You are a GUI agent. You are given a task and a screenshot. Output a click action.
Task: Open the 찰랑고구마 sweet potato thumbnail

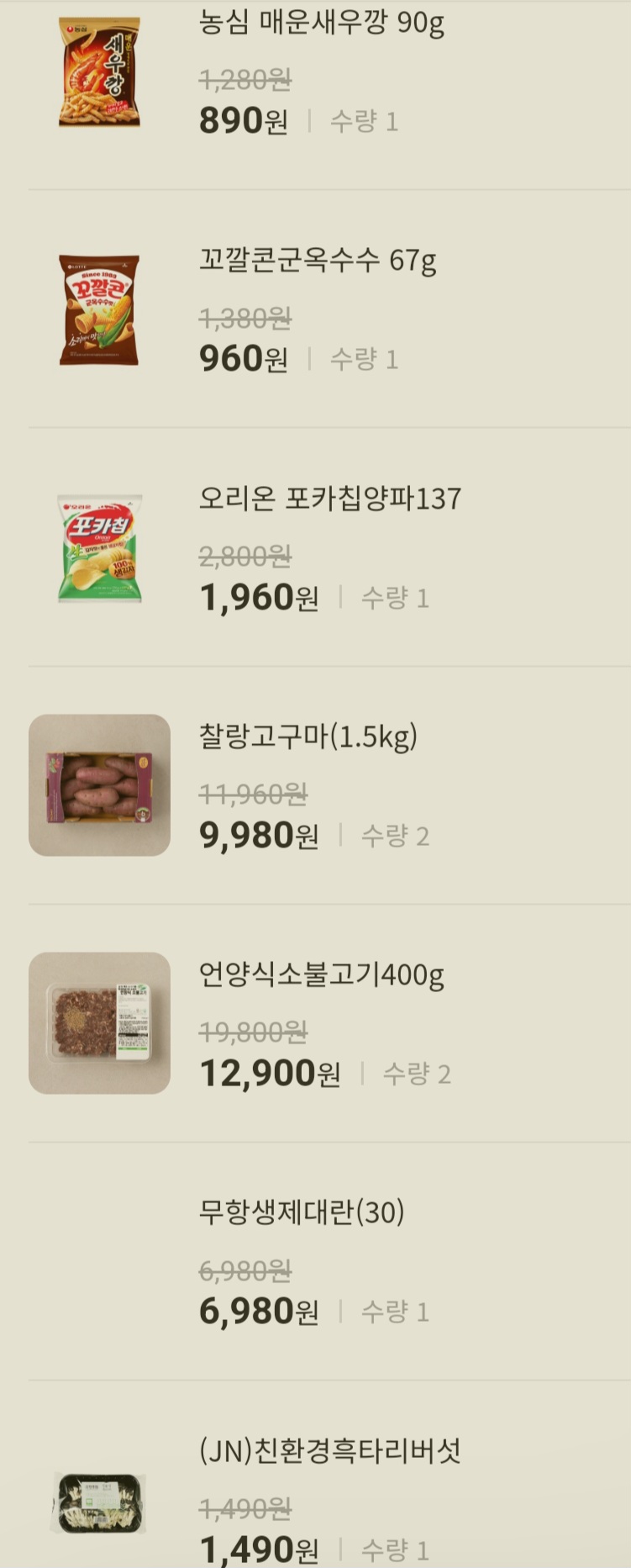[98, 784]
